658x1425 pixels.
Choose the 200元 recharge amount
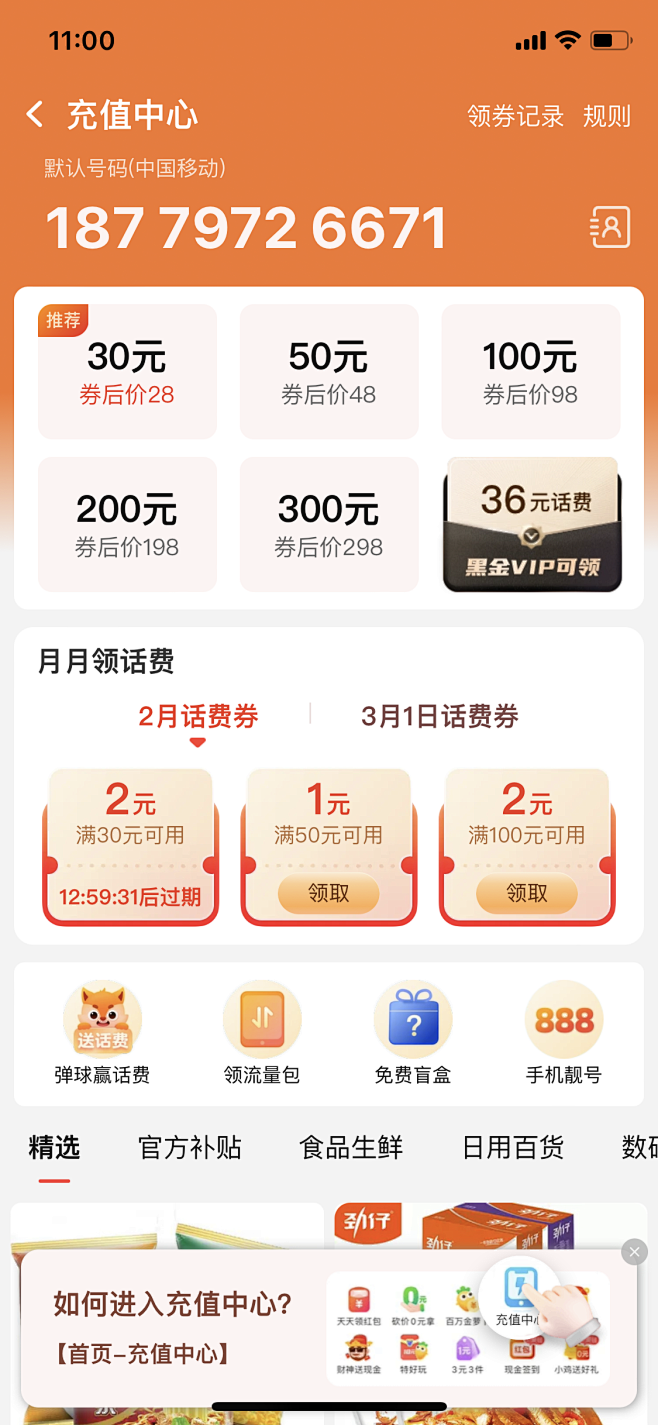[x=127, y=524]
